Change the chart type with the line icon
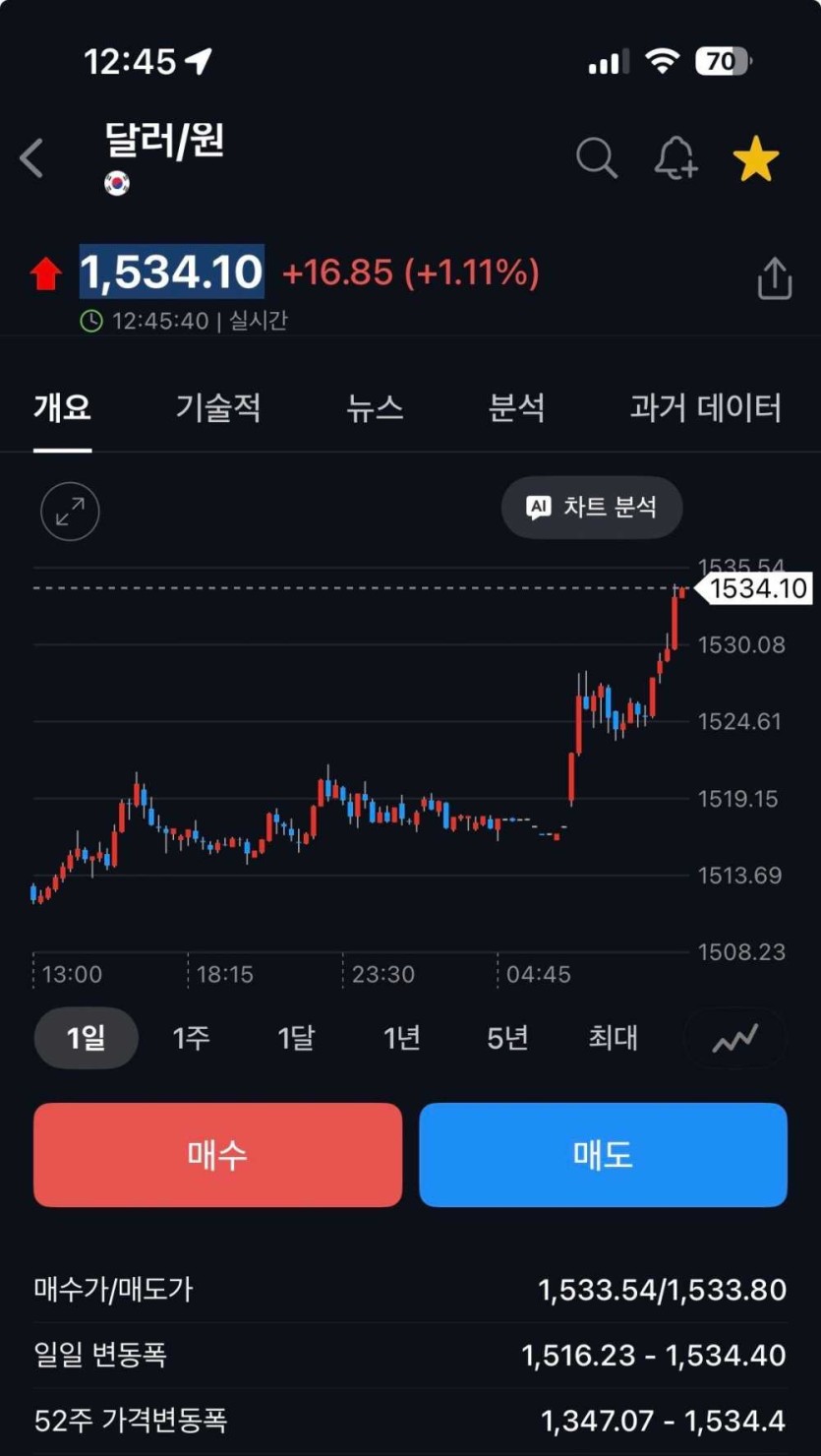The height and width of the screenshot is (1456, 821). (735, 1038)
